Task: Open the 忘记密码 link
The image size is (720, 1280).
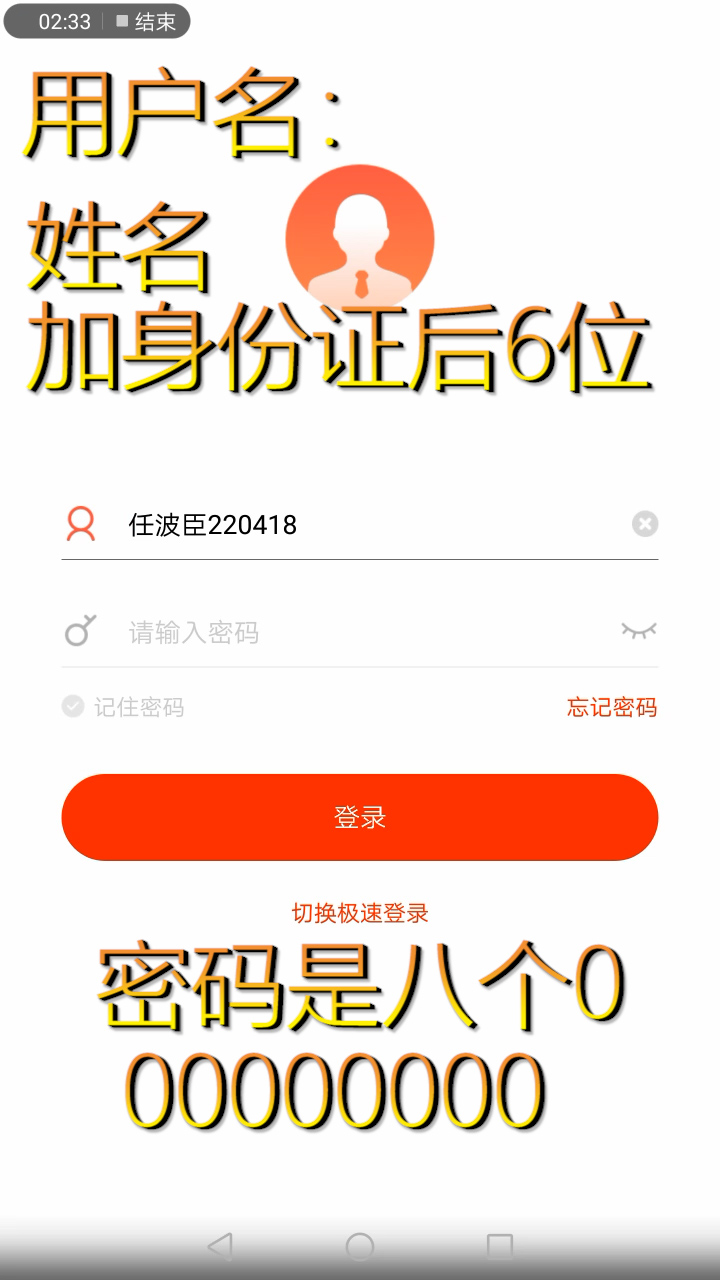Action: pos(613,707)
